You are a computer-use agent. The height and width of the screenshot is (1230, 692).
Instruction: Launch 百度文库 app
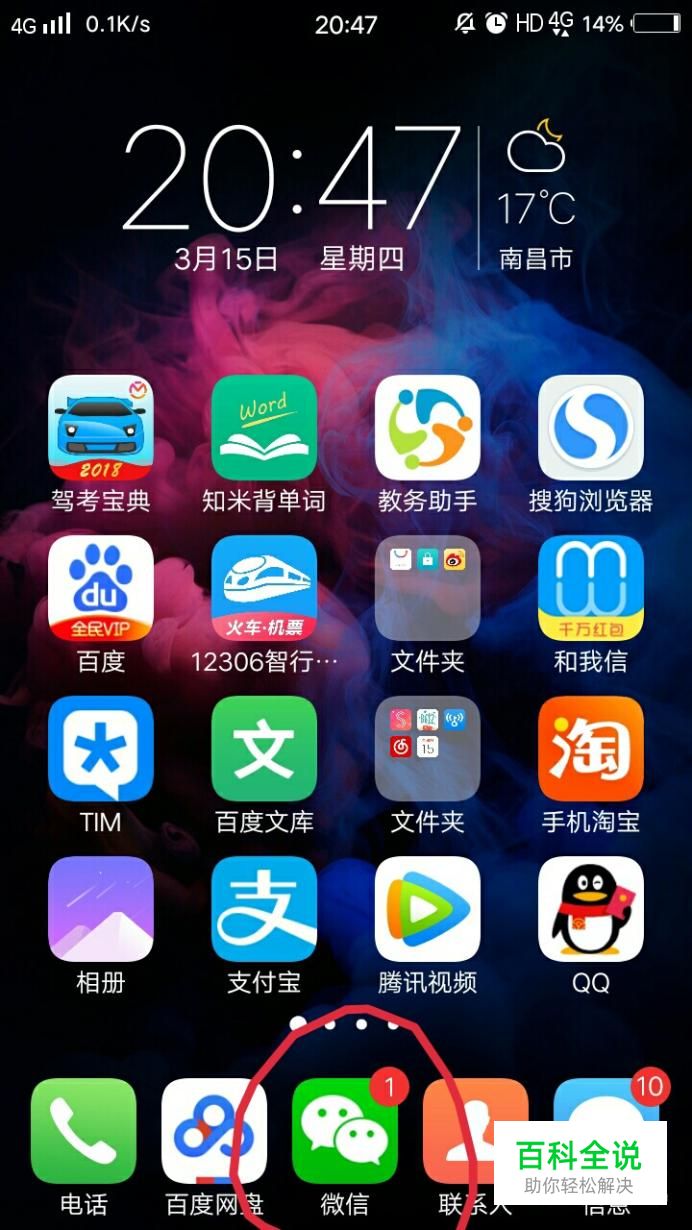click(x=264, y=749)
